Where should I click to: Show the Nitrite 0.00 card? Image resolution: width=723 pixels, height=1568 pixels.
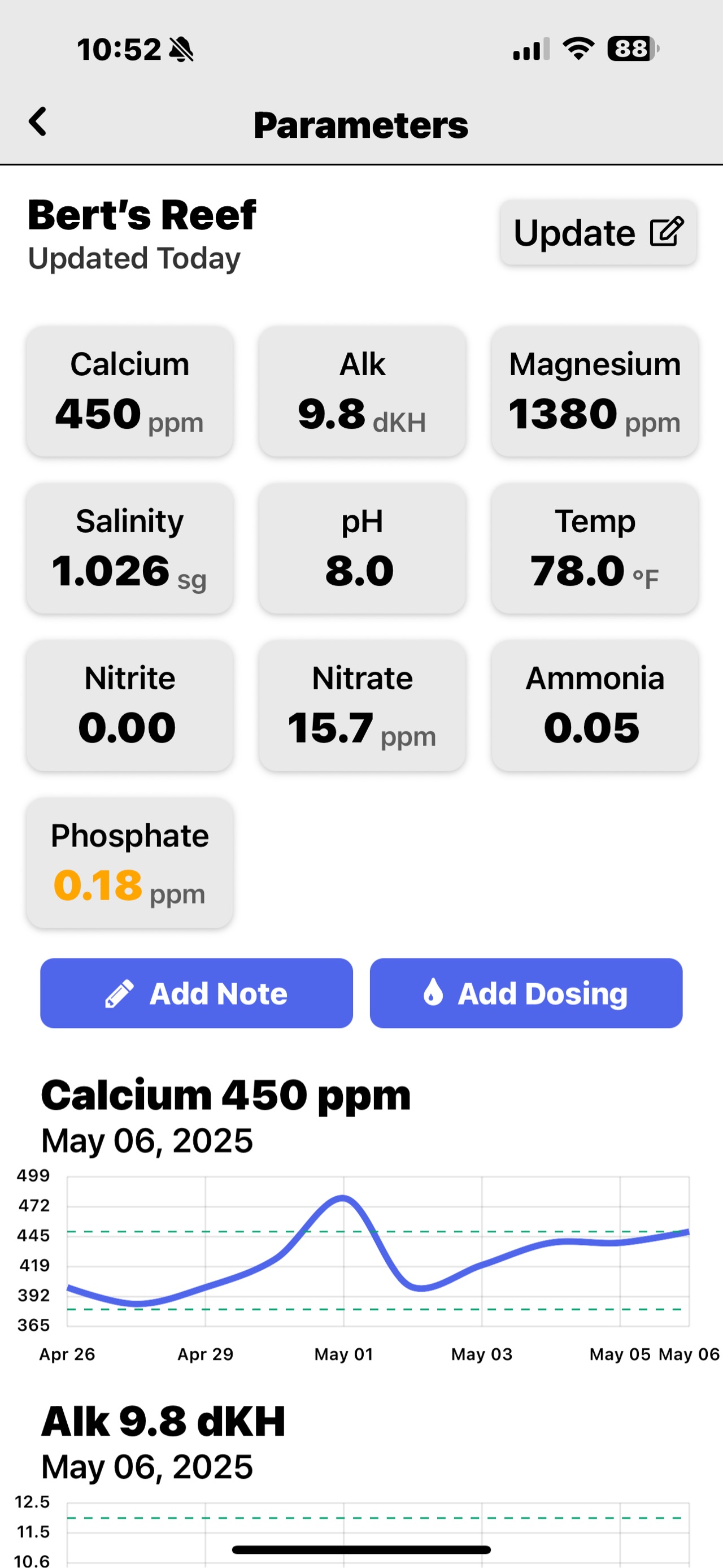[x=129, y=705]
